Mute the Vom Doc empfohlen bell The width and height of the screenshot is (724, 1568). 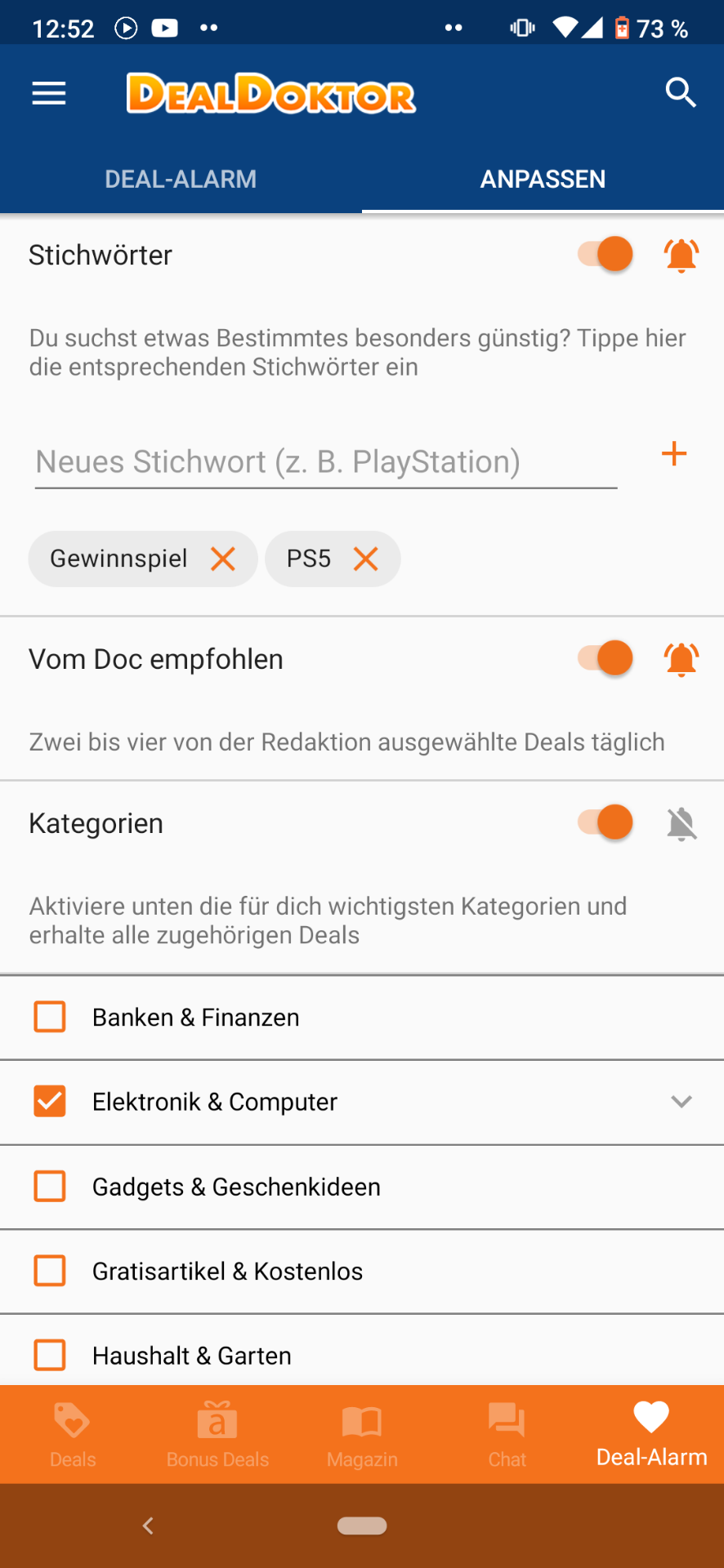tap(682, 659)
